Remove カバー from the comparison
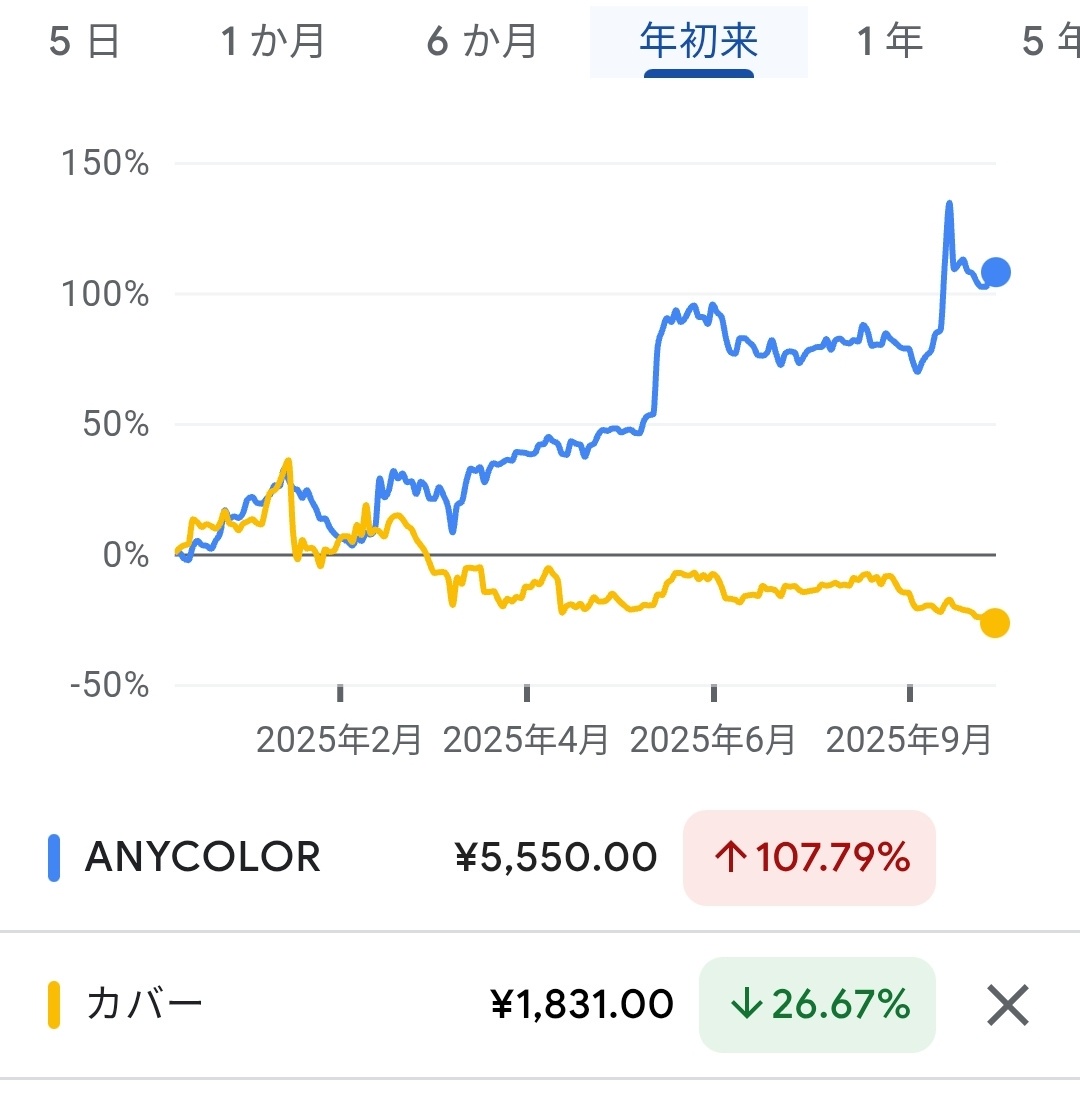This screenshot has height=1116, width=1080. (1007, 1005)
